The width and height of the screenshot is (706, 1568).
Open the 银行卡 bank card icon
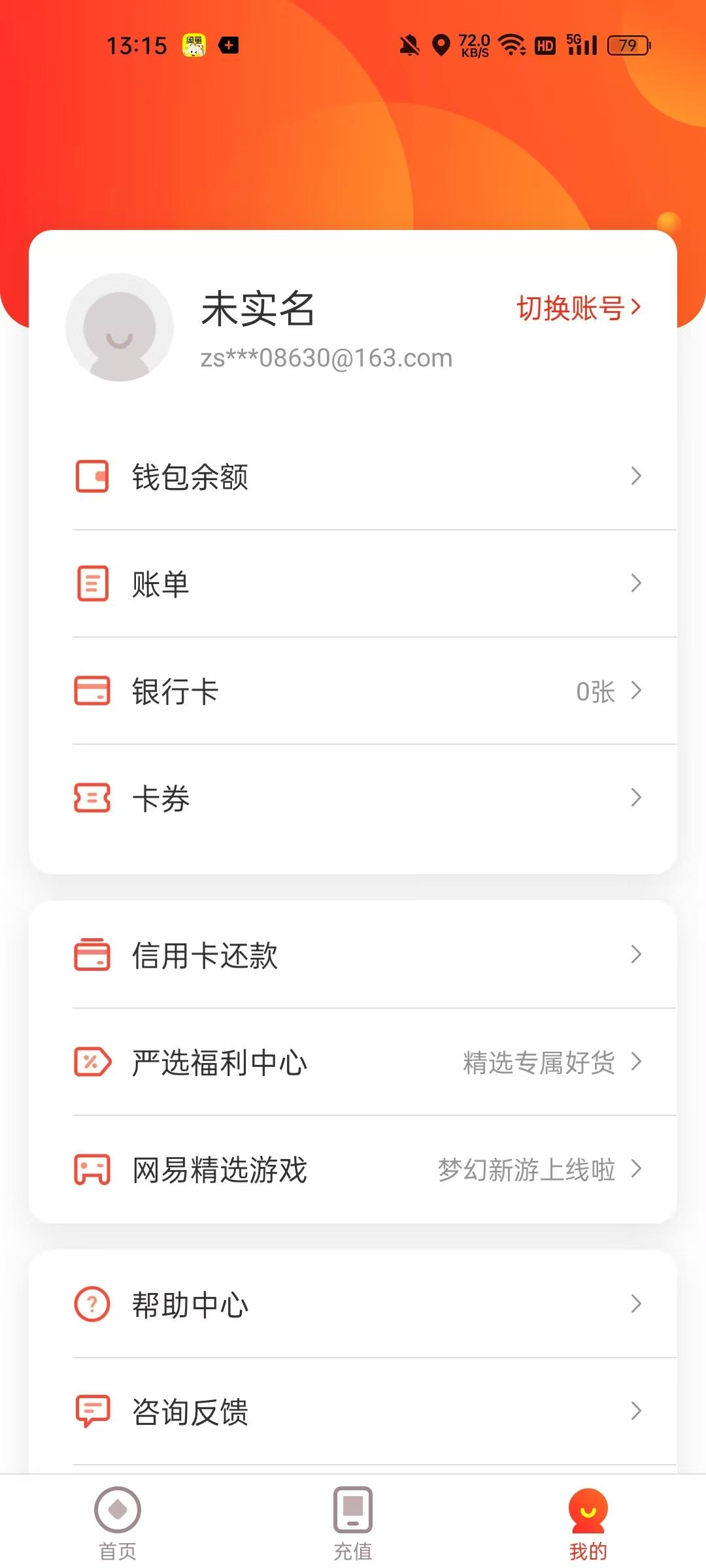click(92, 692)
